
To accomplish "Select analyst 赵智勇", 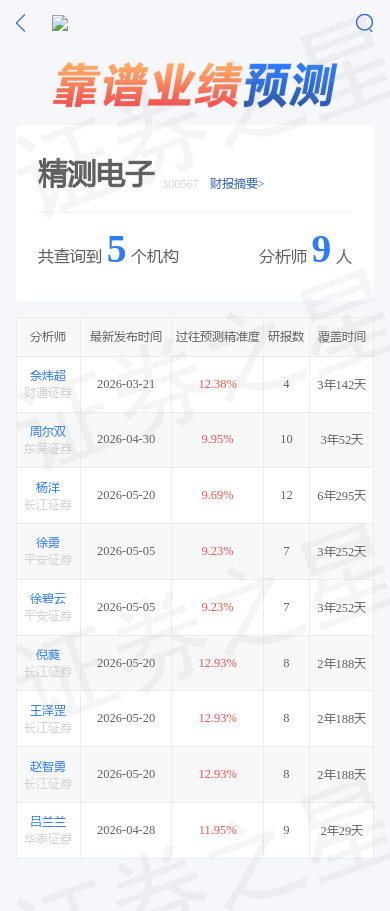I will point(48,766).
